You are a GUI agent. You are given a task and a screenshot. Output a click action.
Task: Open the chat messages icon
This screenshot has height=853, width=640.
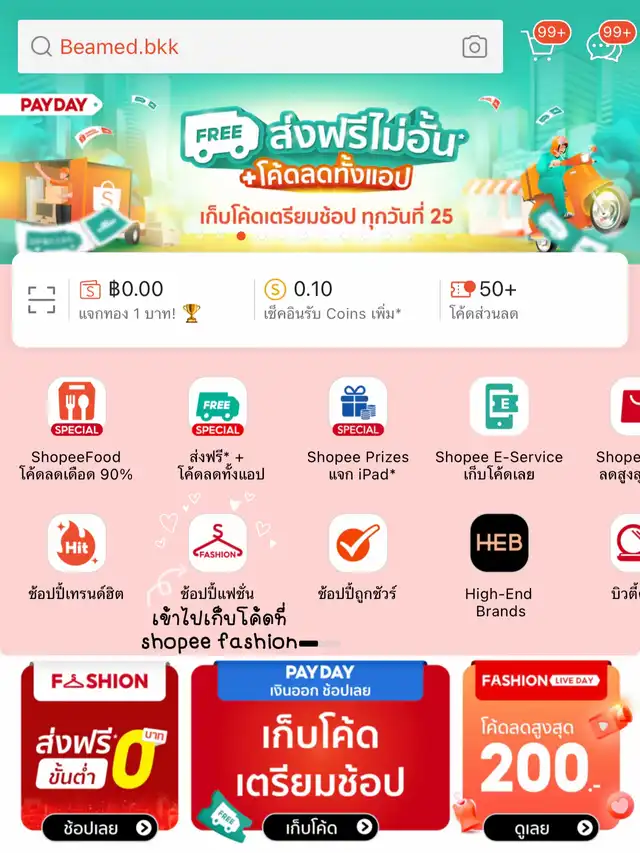click(x=607, y=45)
